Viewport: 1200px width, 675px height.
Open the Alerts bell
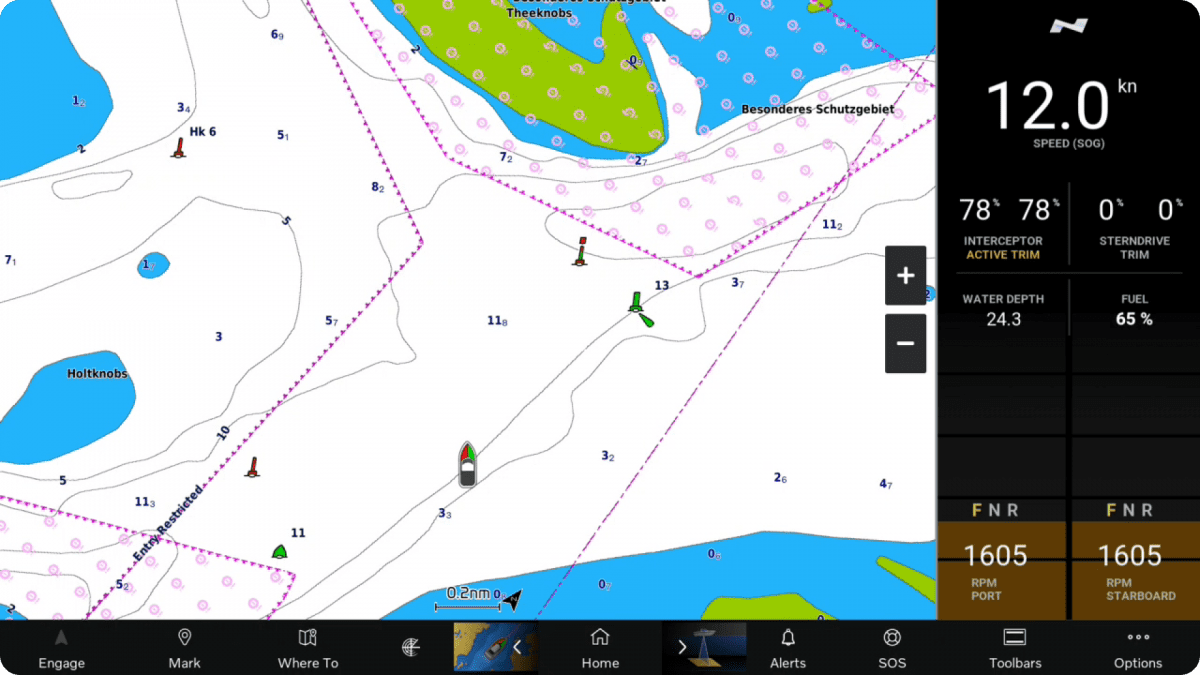point(788,648)
